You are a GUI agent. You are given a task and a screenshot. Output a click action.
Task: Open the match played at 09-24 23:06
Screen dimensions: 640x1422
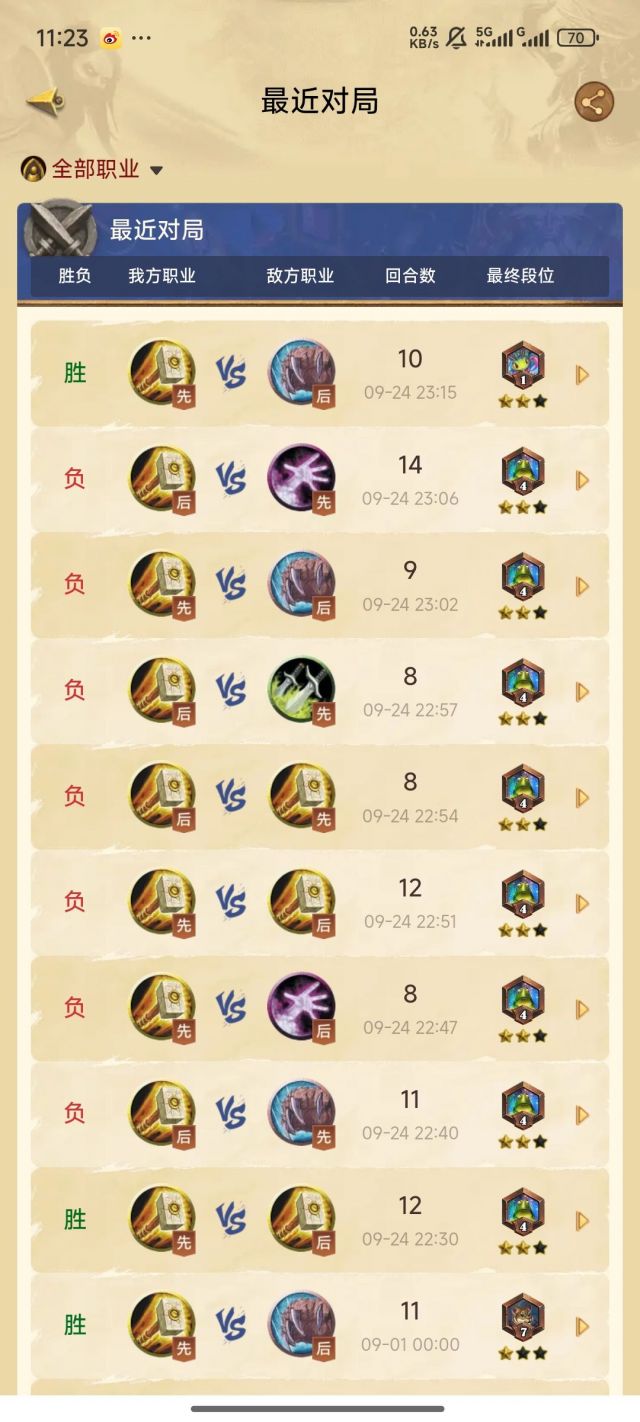point(582,481)
